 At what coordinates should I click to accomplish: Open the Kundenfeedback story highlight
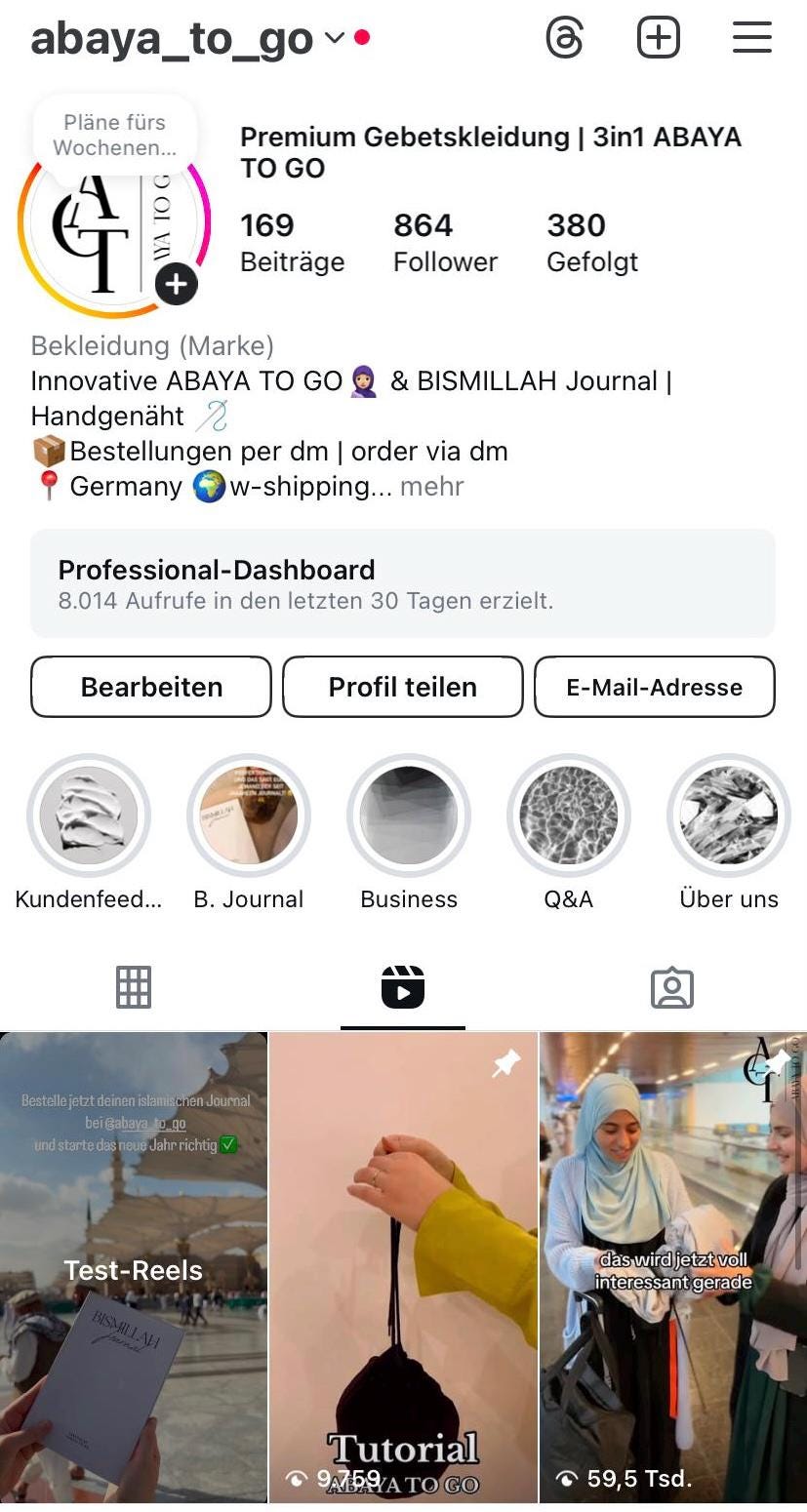coord(89,816)
